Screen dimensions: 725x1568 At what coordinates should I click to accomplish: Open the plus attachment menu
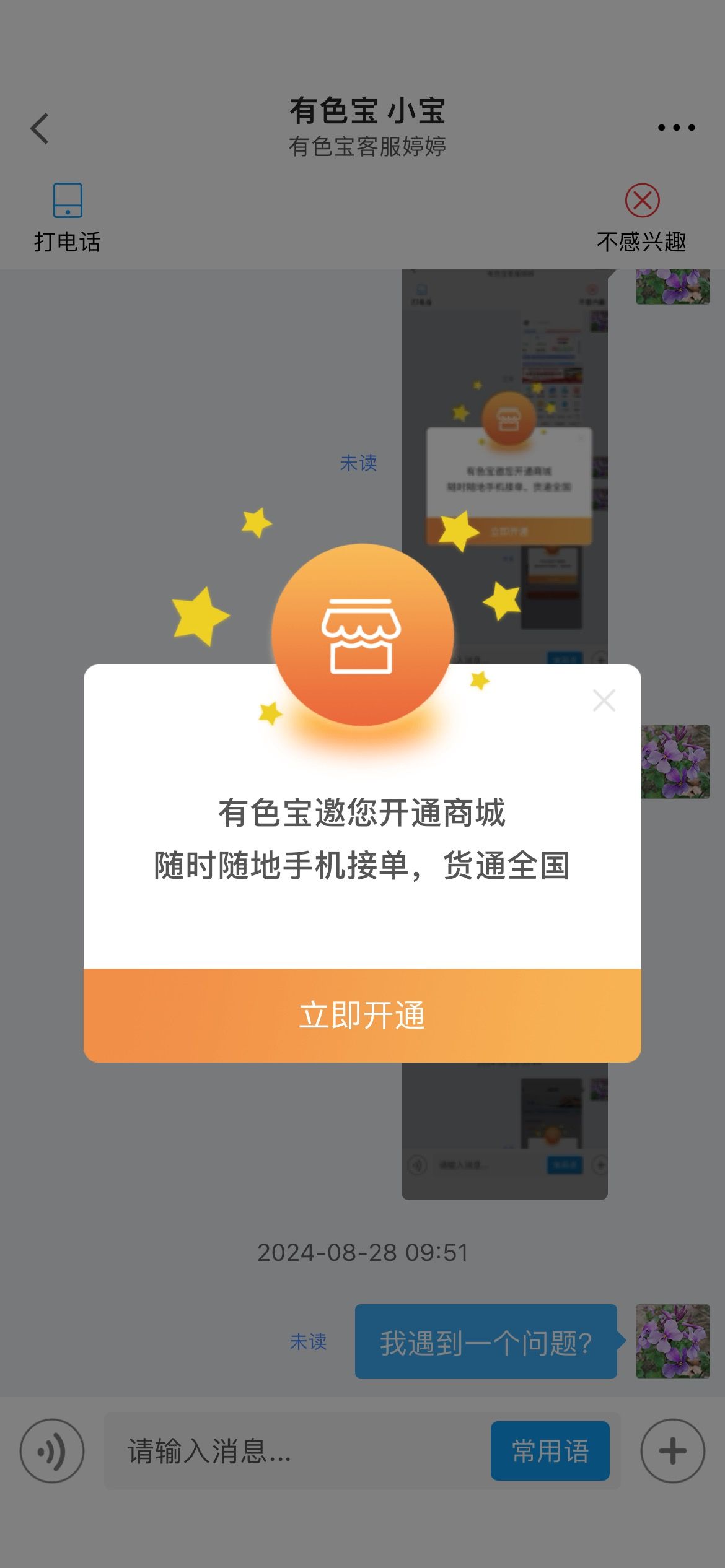coord(673,1451)
